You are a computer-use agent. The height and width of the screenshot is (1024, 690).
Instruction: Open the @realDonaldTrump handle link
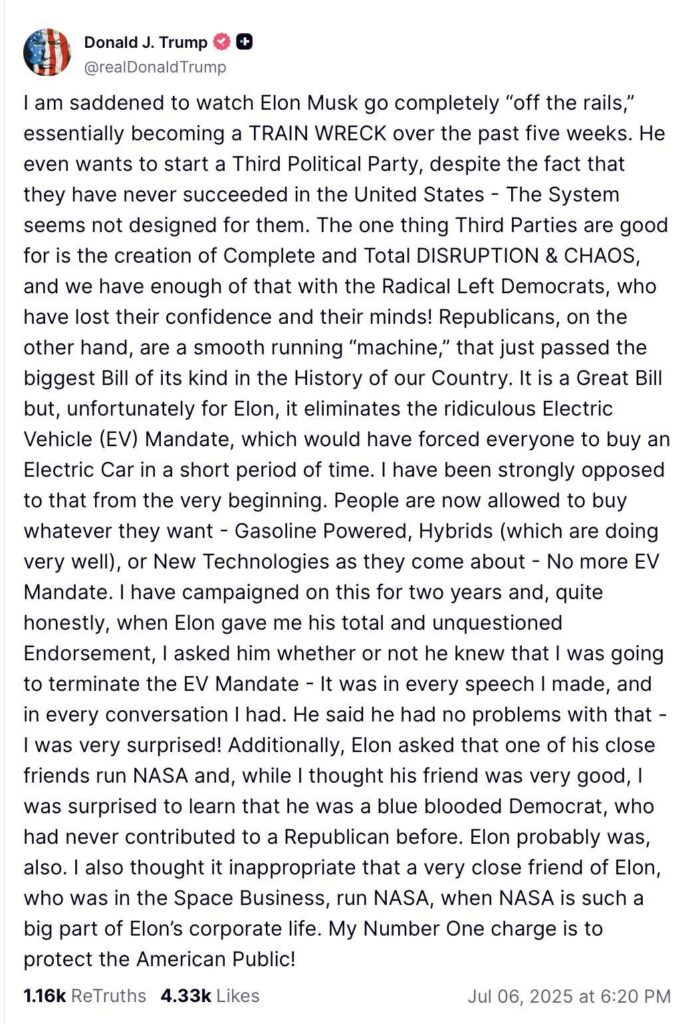click(154, 67)
